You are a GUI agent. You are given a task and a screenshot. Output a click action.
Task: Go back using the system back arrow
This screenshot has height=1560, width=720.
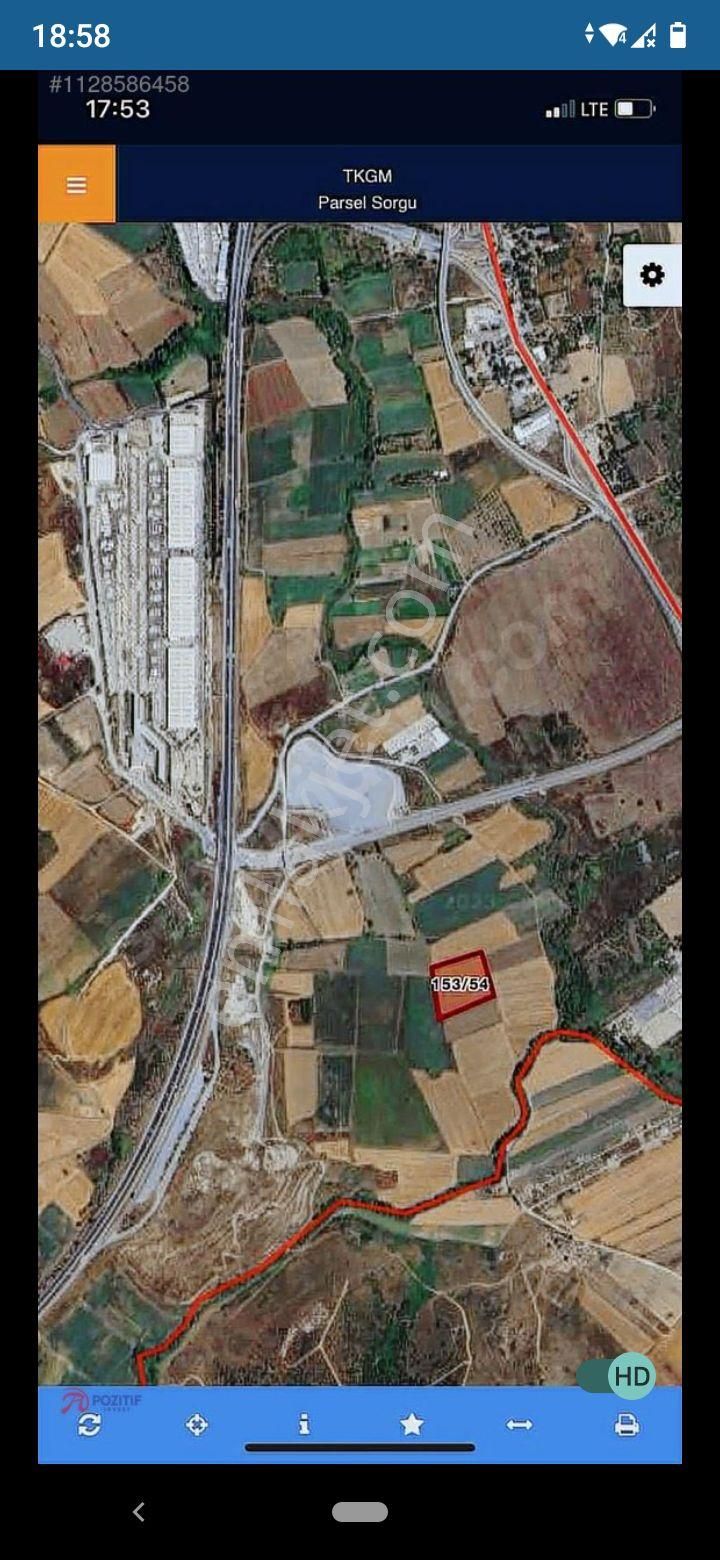tap(139, 1512)
